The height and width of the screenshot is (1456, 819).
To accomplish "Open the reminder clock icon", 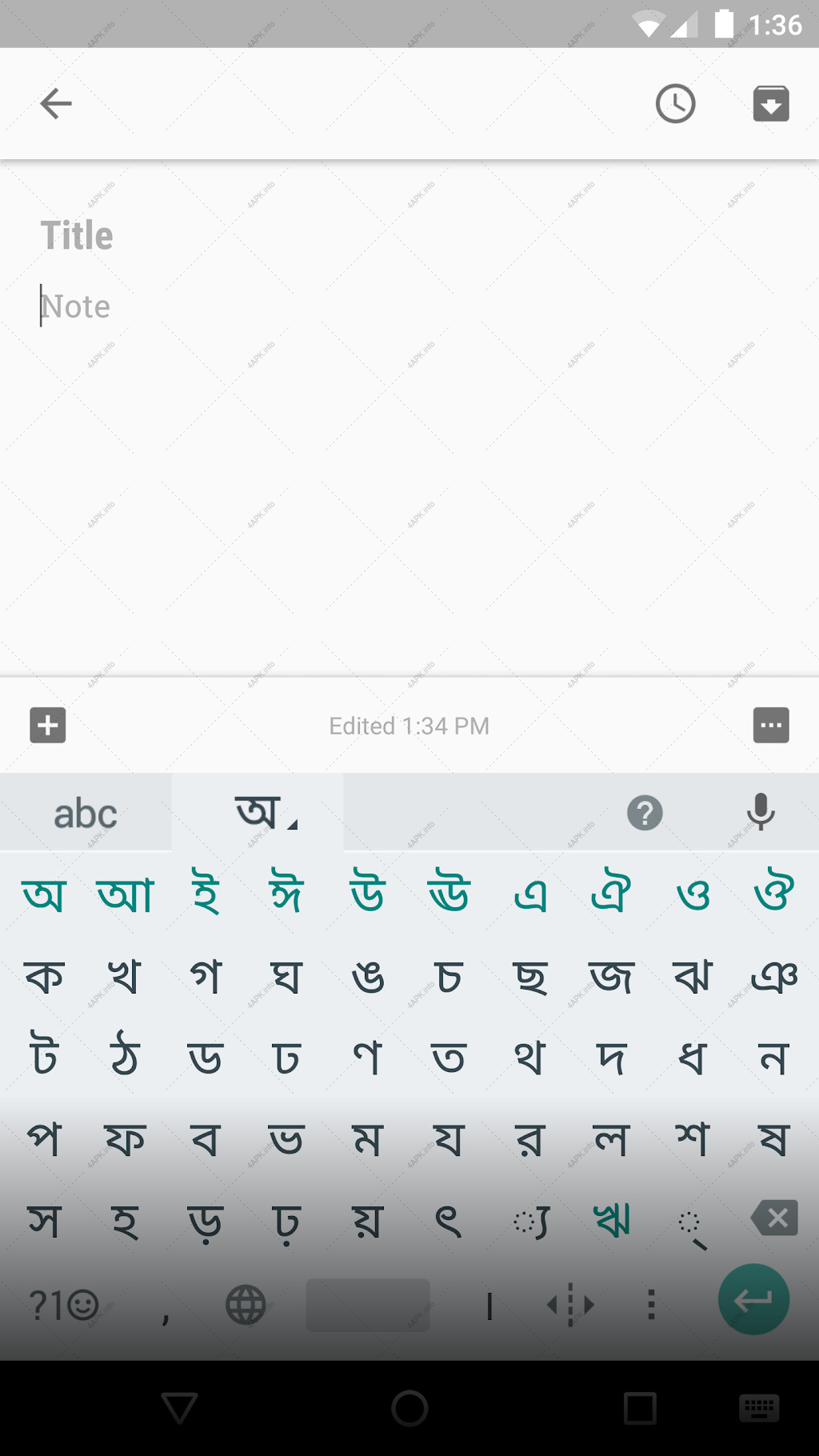I will [x=676, y=103].
